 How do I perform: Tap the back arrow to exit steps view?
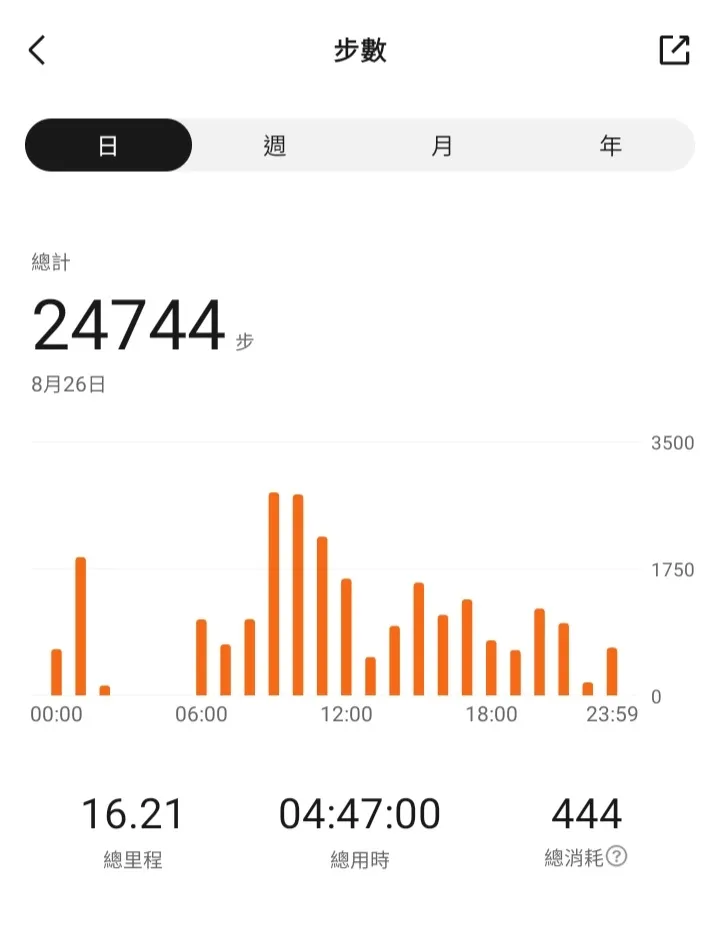pos(36,47)
